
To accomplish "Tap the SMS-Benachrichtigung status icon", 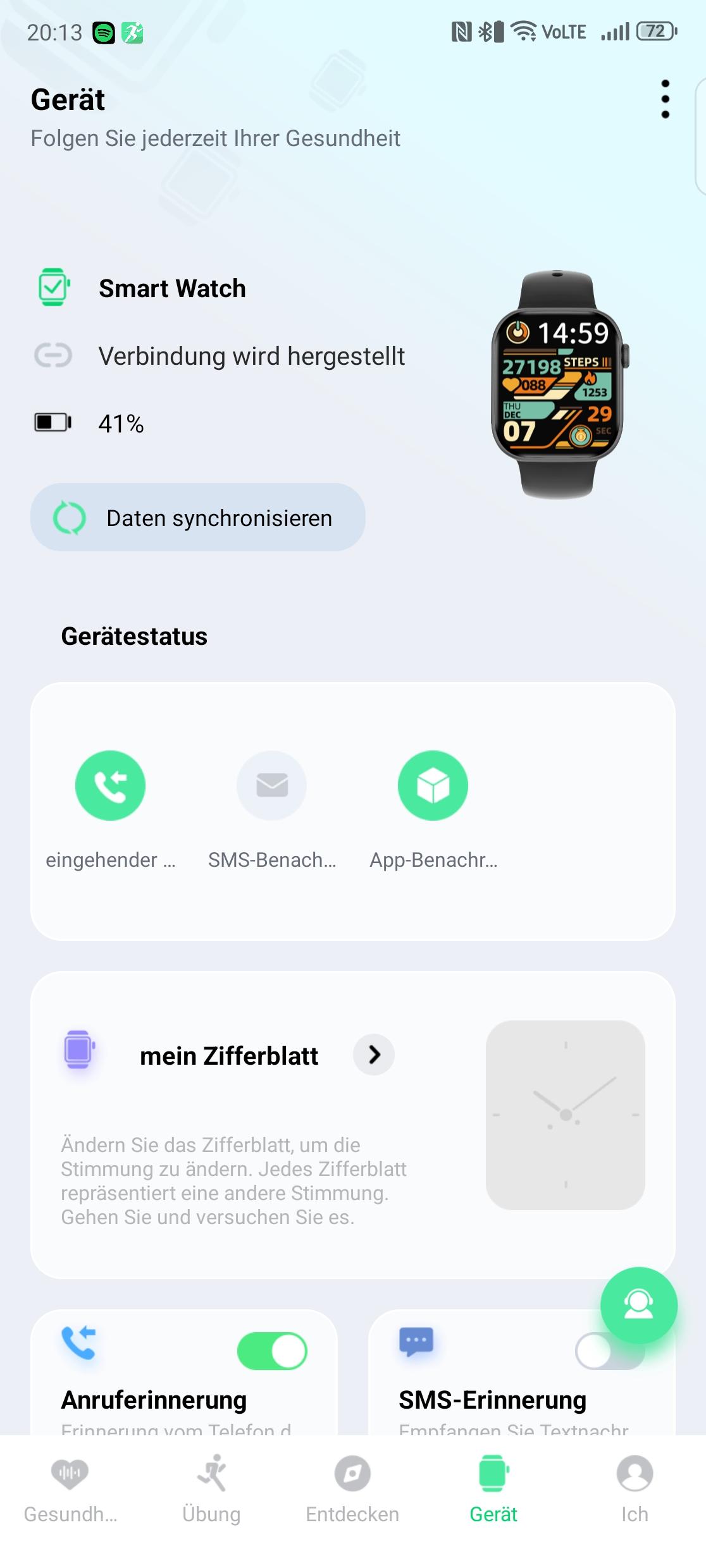I will pos(271,785).
